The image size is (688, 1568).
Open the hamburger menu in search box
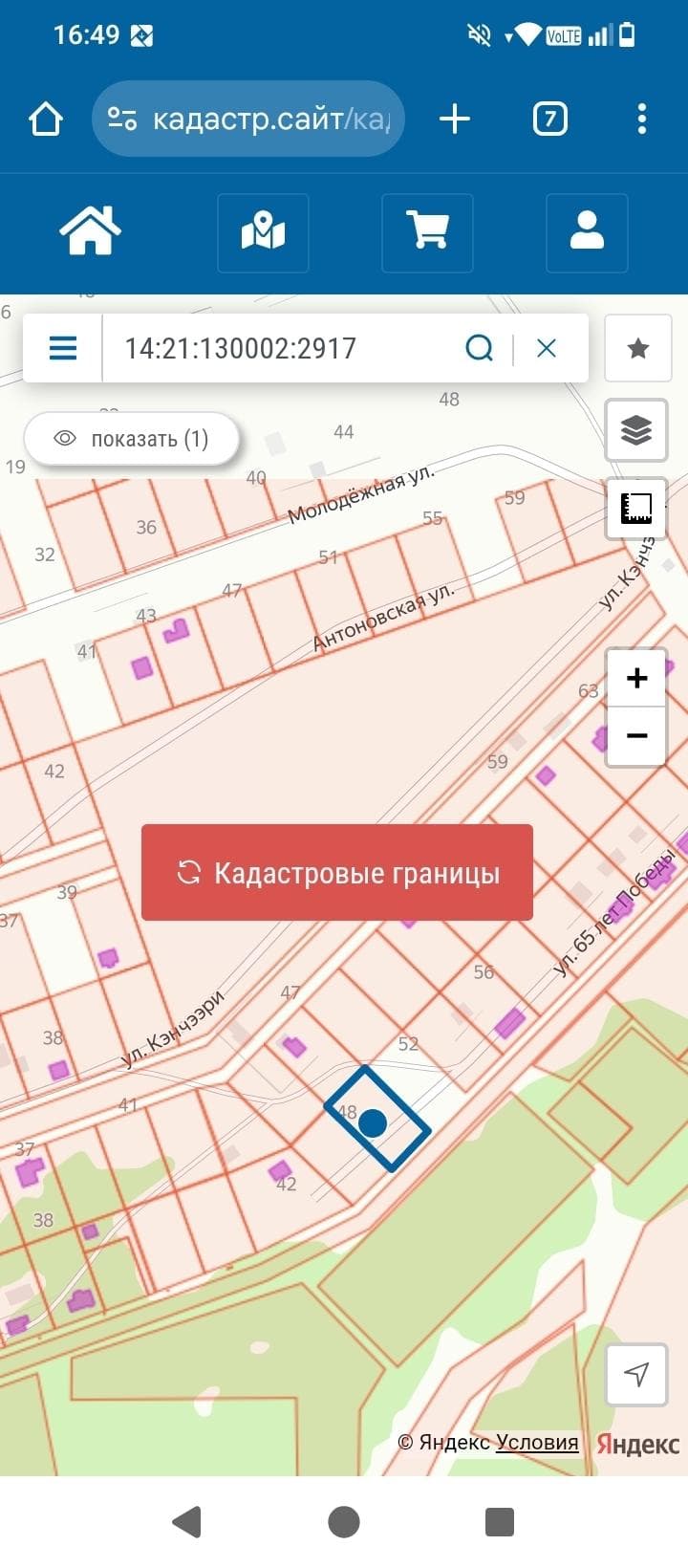63,348
